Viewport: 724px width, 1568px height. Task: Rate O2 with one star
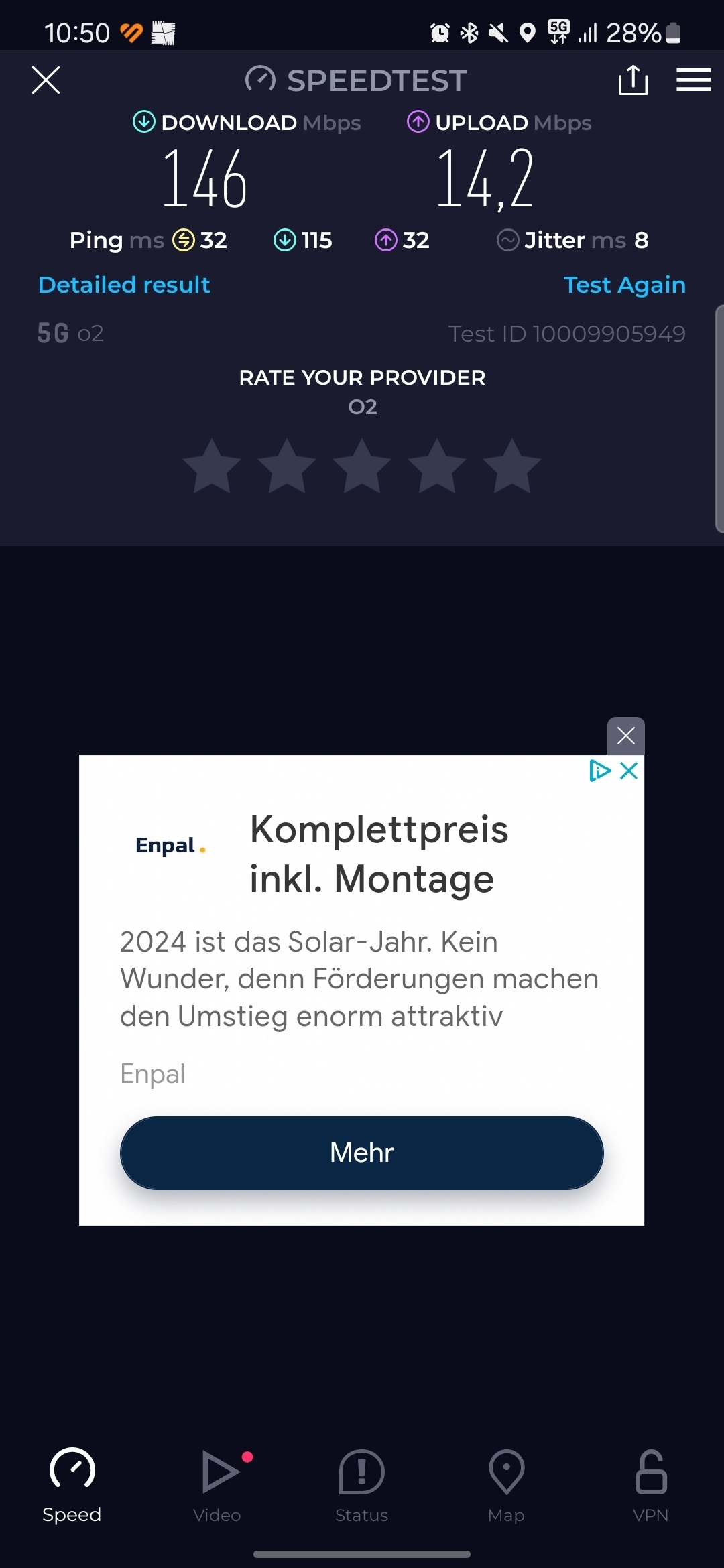tap(212, 466)
